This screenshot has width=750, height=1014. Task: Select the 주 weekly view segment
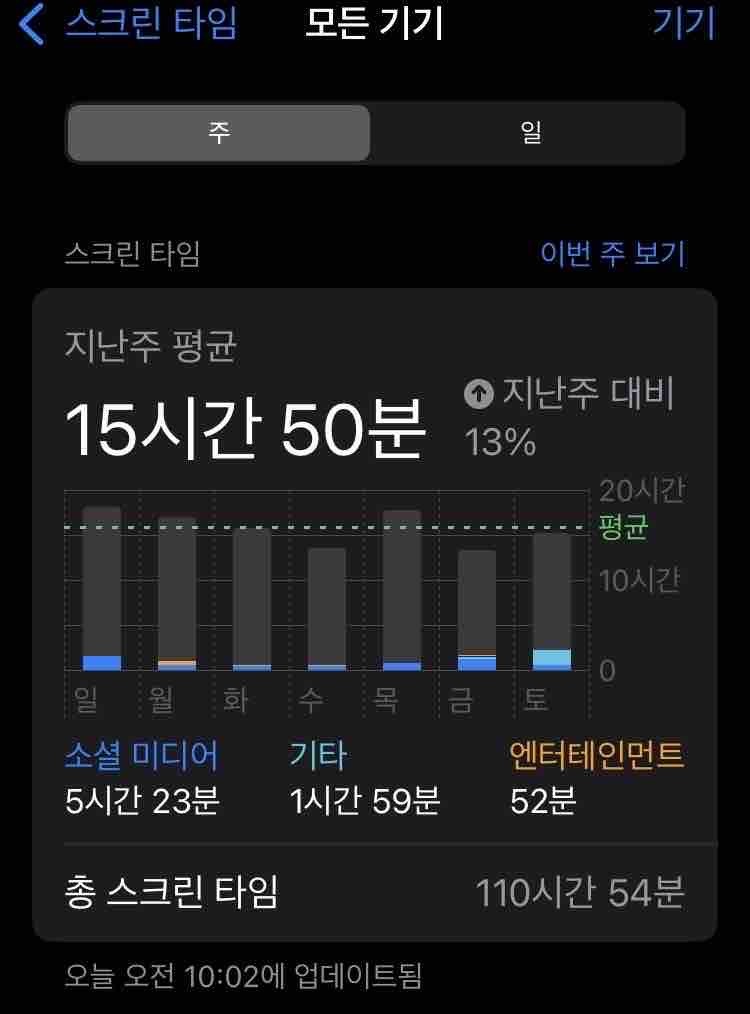point(219,133)
